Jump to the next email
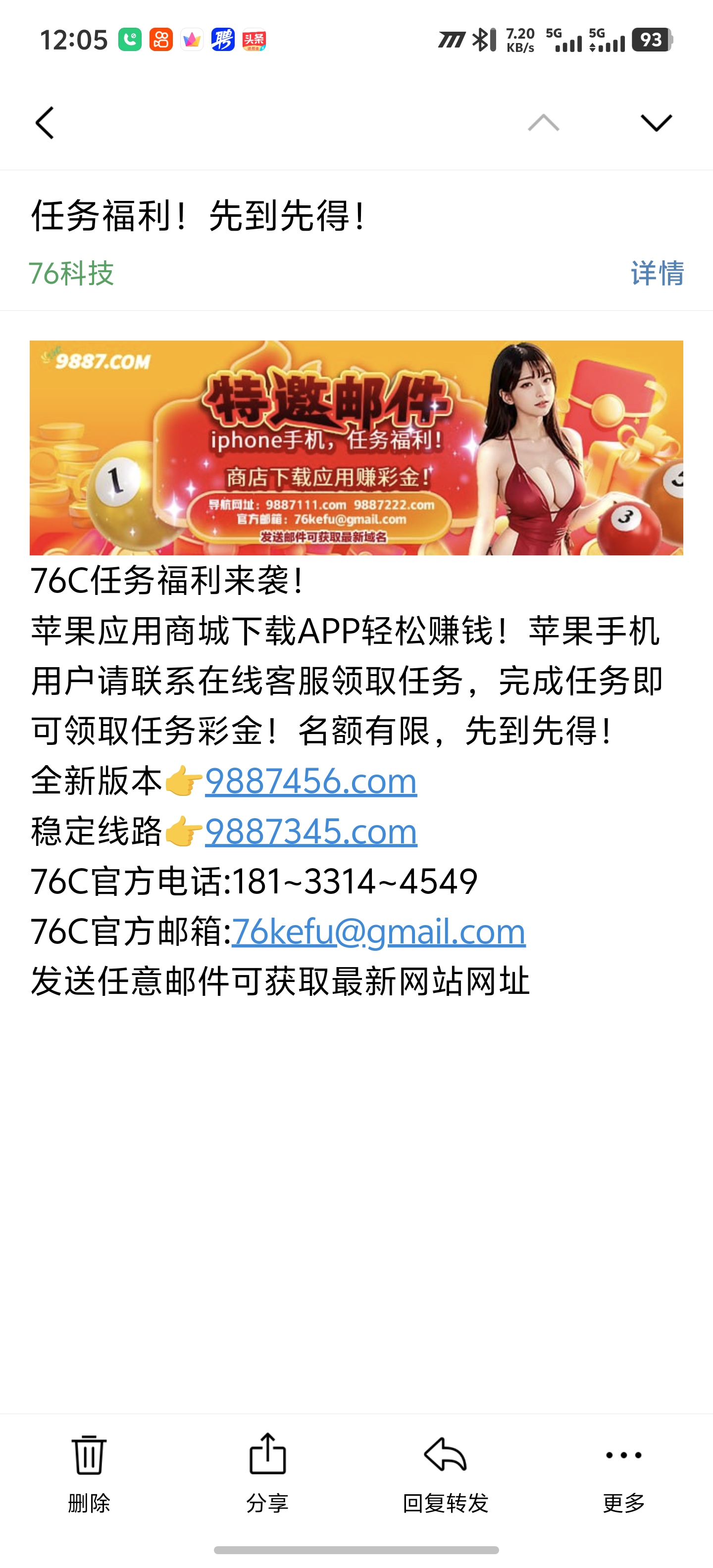 point(656,123)
